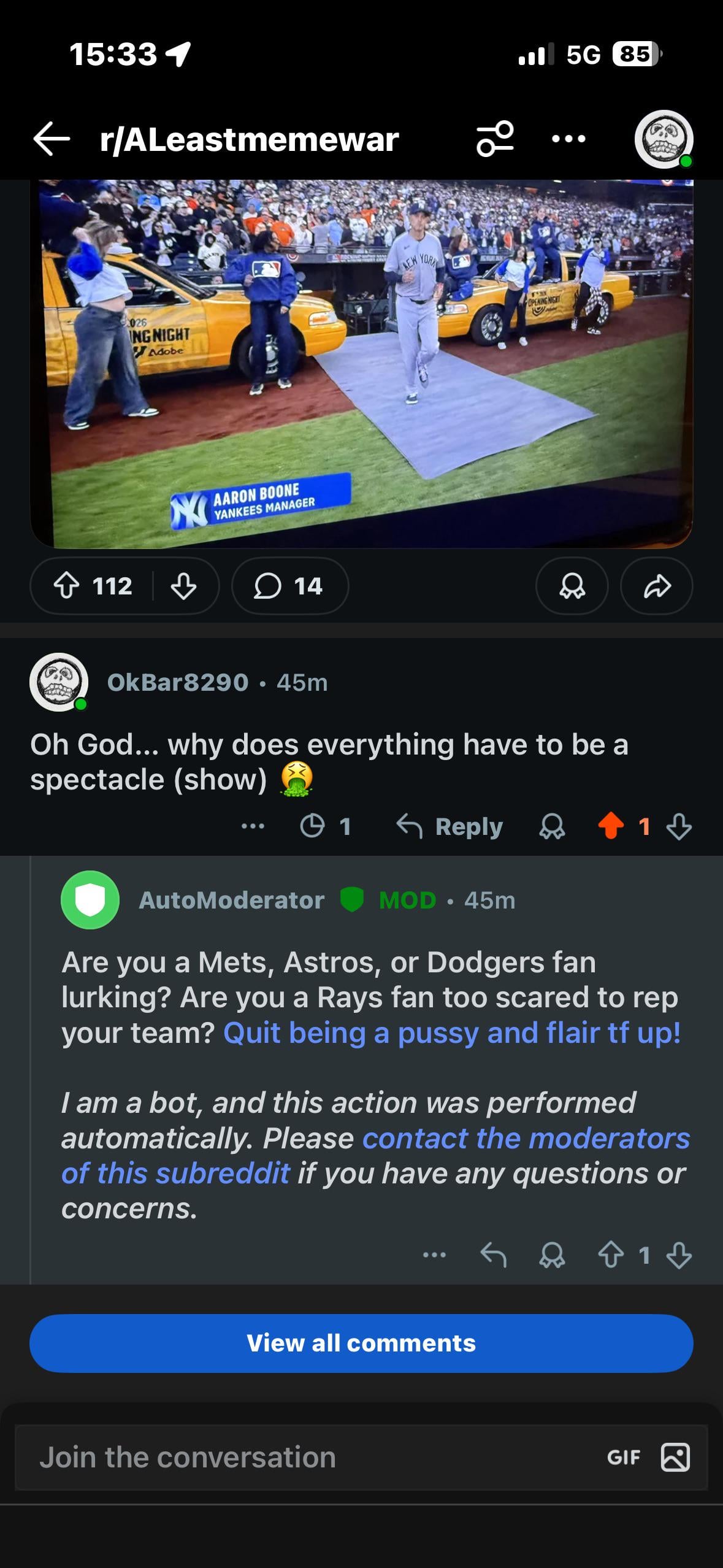Share the post
The height and width of the screenshot is (1568, 723).
[x=657, y=586]
